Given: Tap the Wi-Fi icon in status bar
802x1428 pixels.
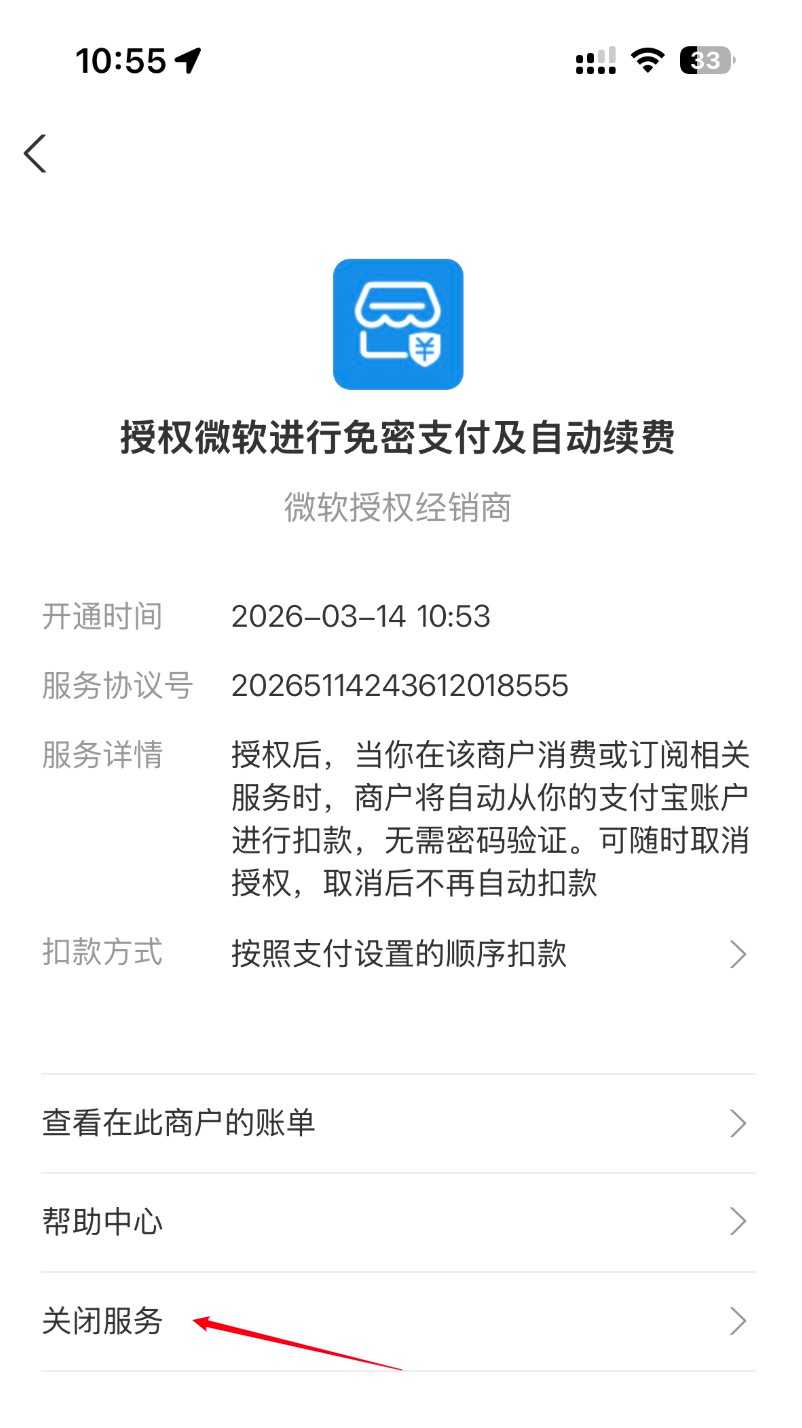Looking at the screenshot, I should pyautogui.click(x=646, y=60).
